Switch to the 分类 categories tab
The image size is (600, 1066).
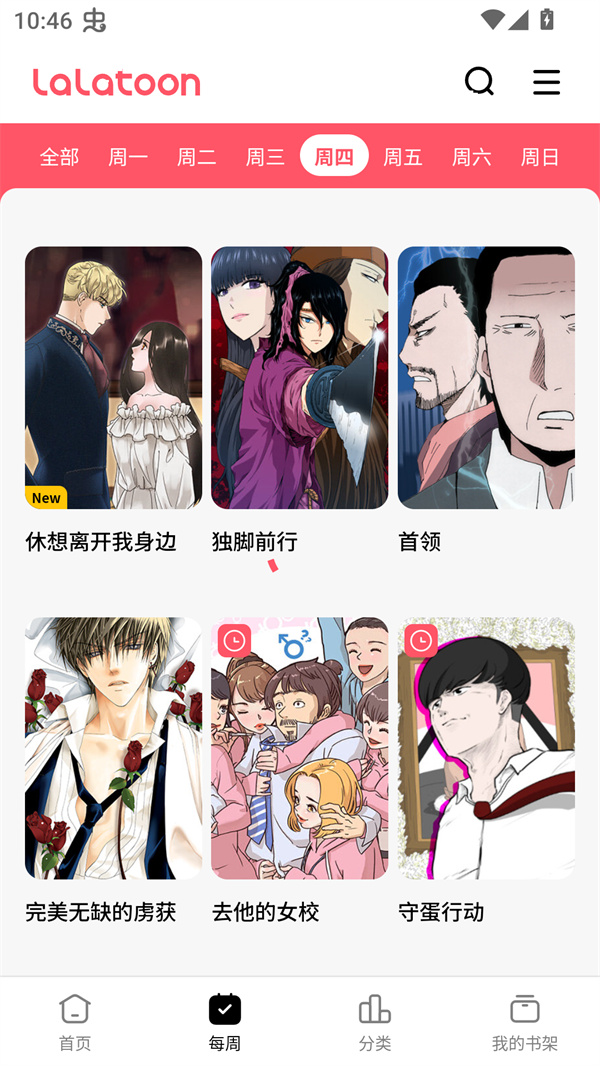tap(375, 1022)
